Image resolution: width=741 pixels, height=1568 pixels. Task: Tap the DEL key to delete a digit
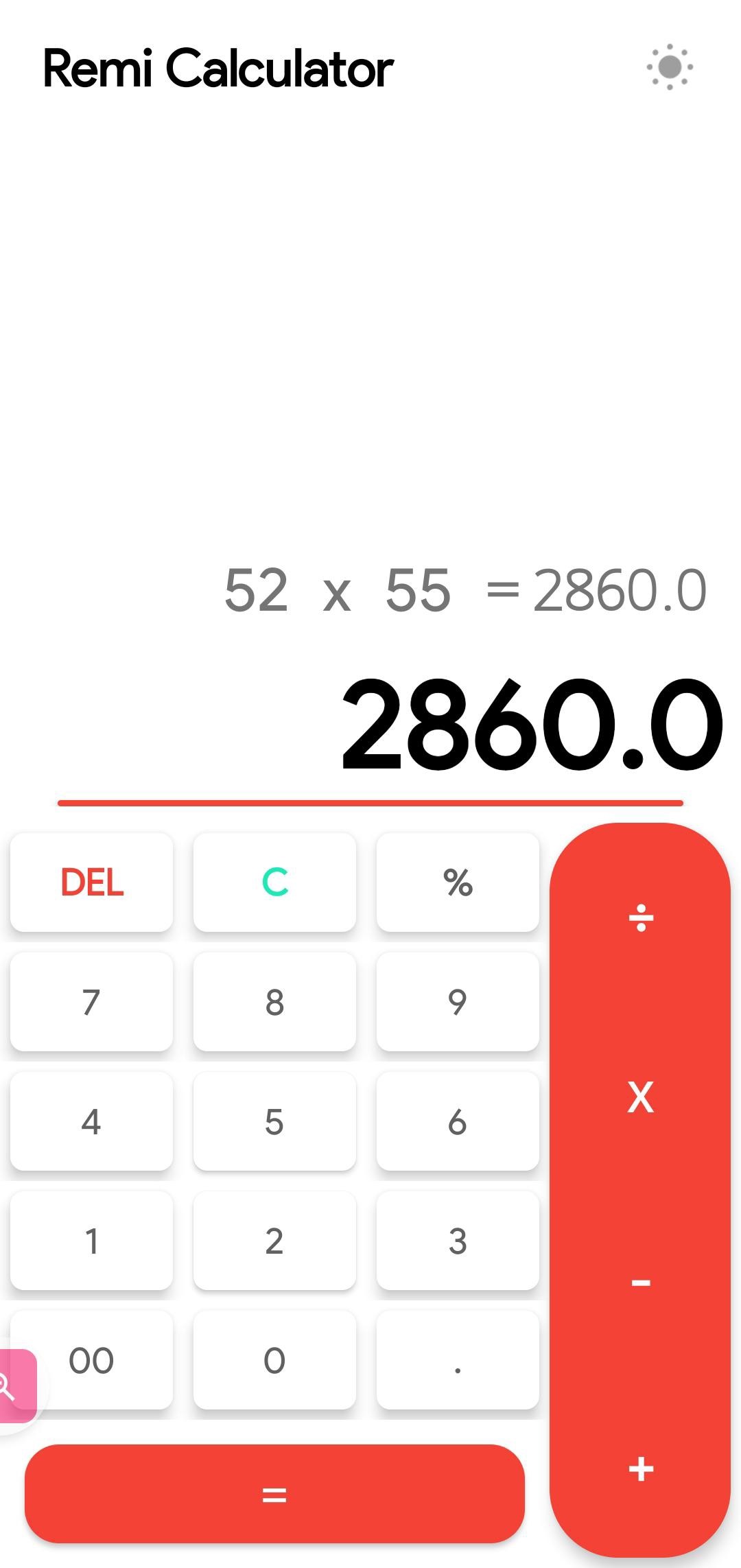(92, 882)
